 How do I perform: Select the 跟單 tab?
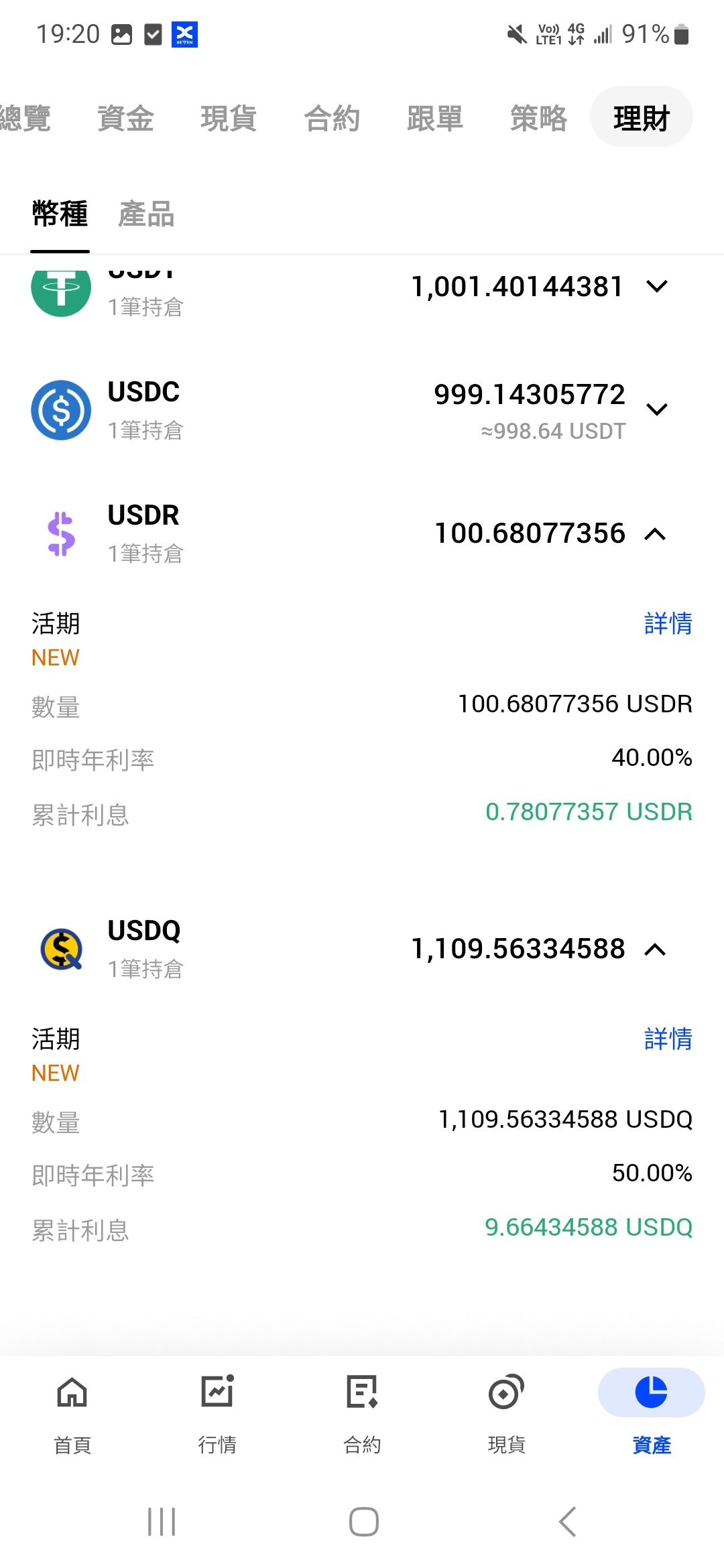pos(435,119)
